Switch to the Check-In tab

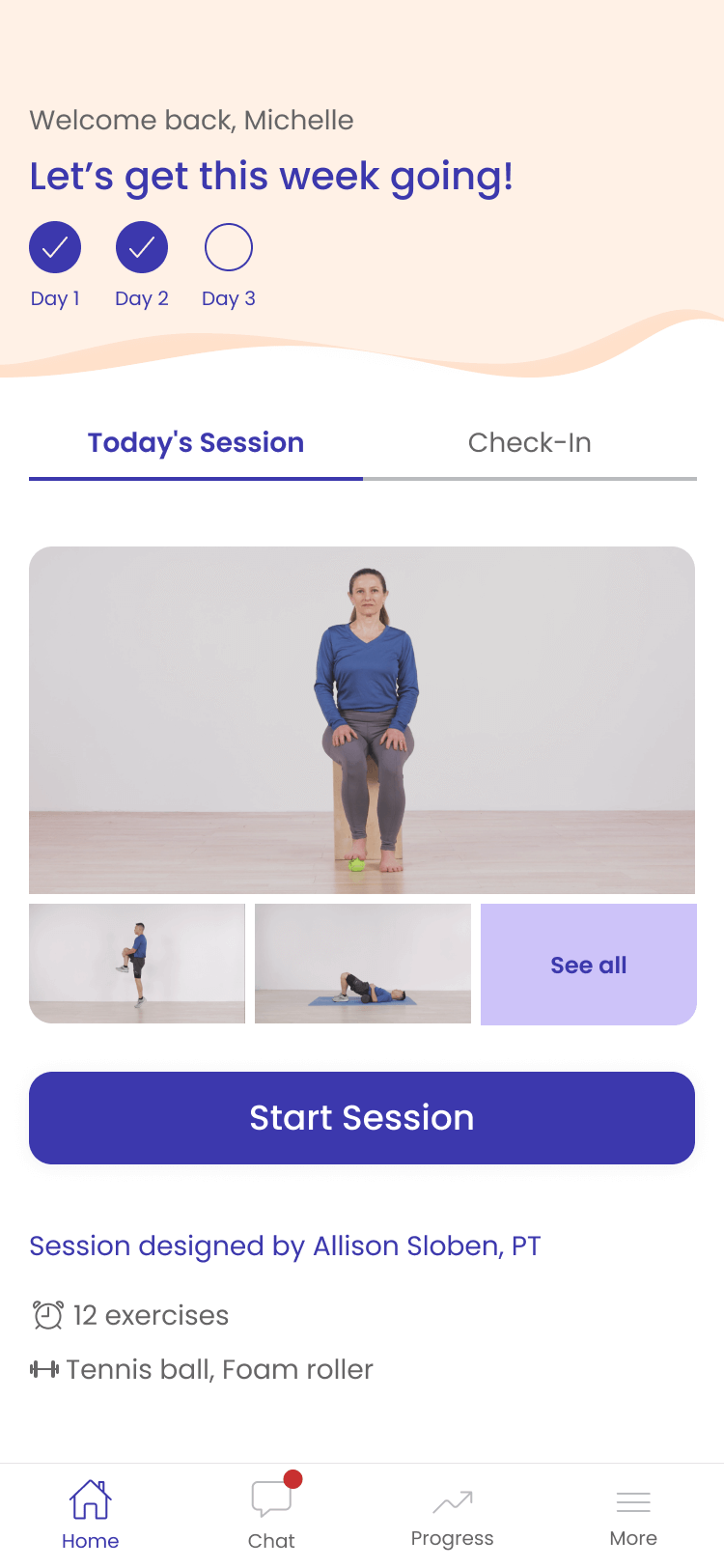[x=529, y=443]
